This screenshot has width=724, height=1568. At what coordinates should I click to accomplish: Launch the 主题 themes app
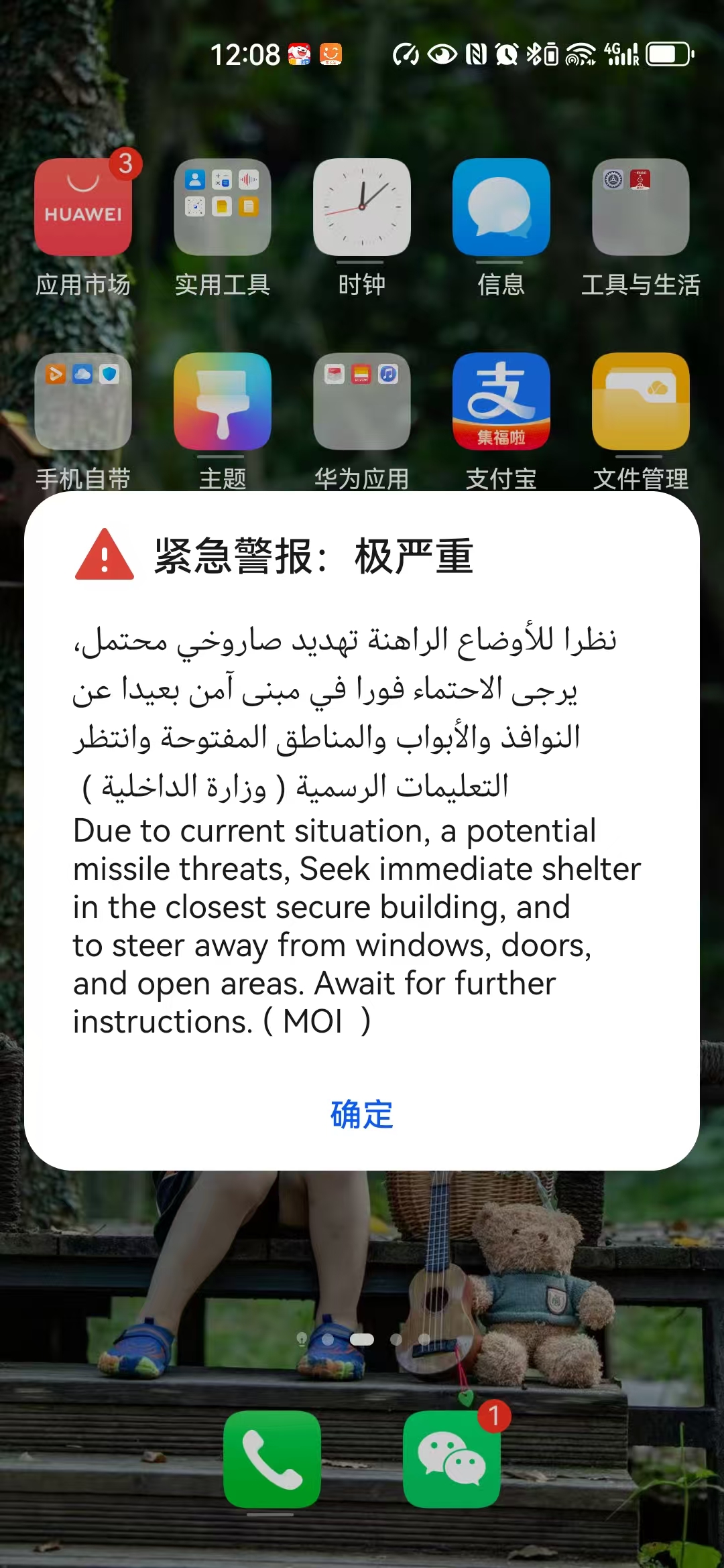(222, 402)
